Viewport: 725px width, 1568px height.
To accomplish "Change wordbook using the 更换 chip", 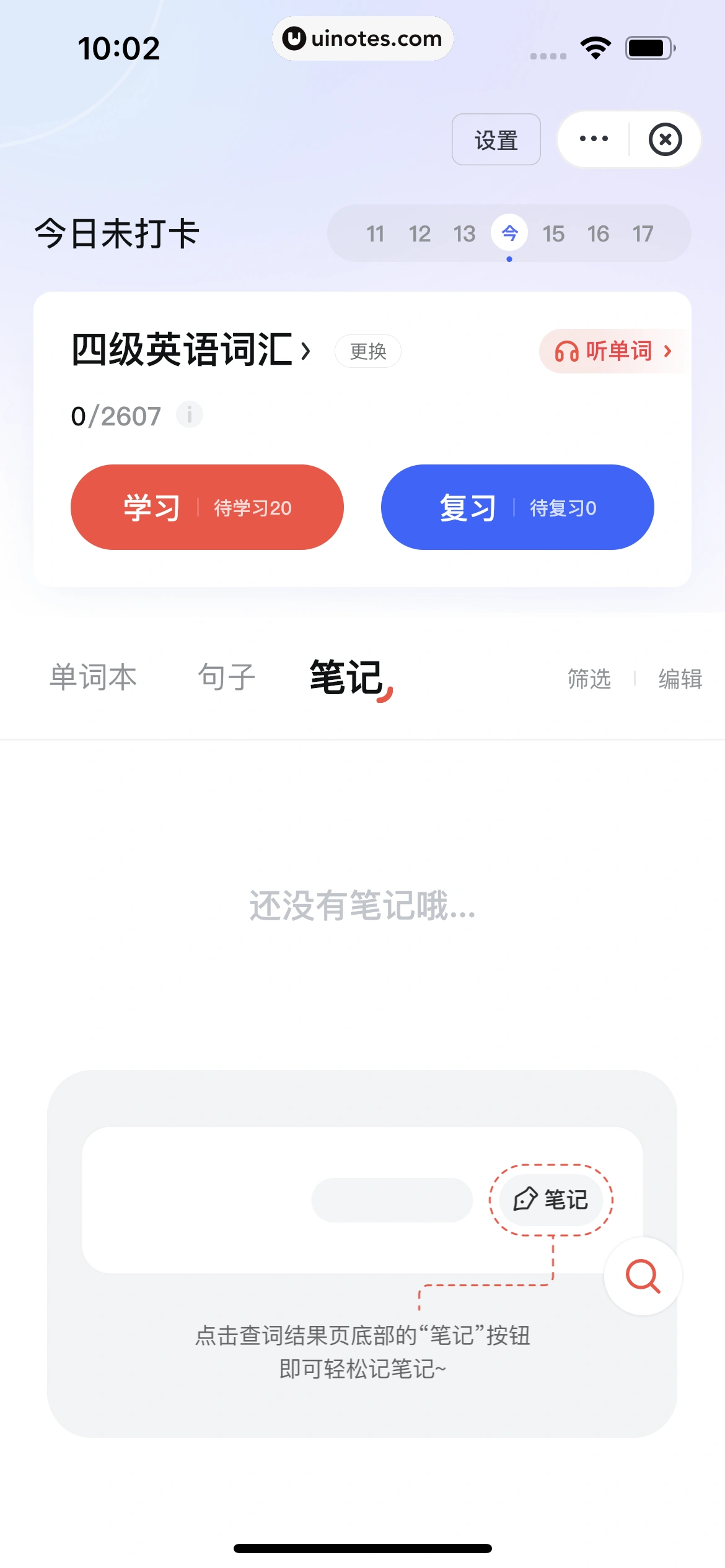I will [367, 351].
